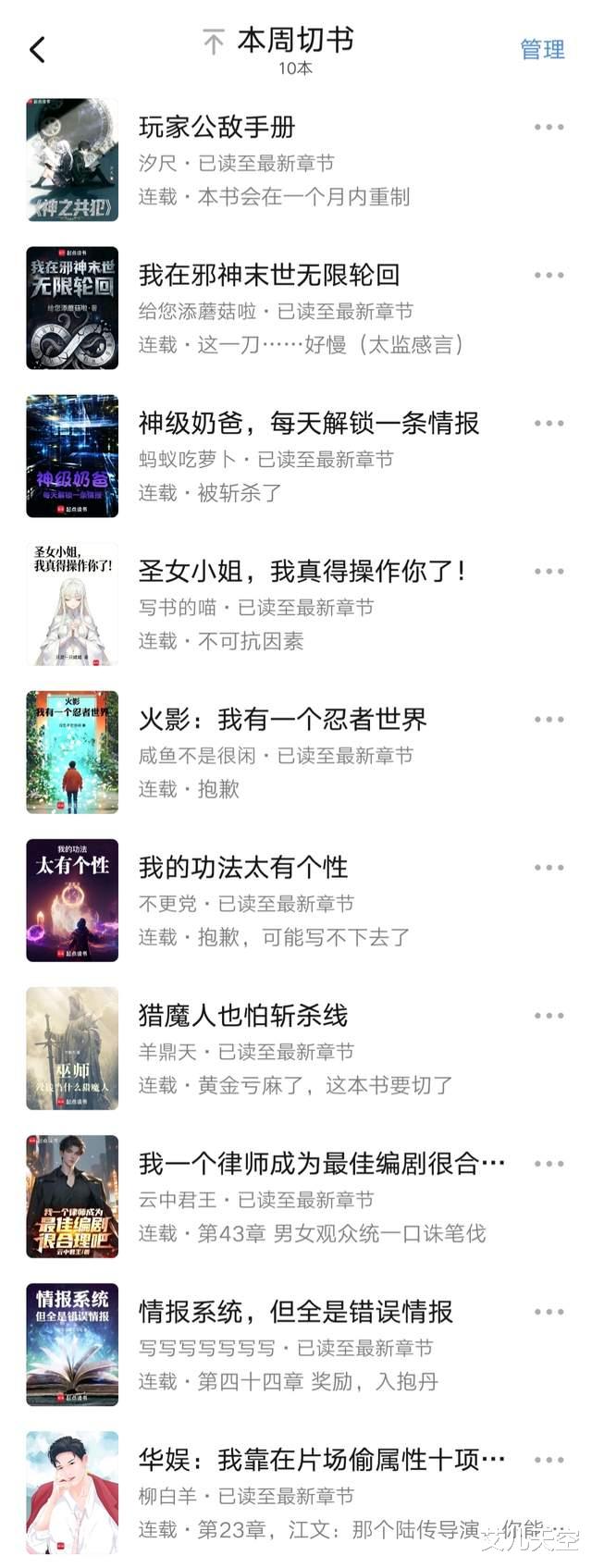Open more options for 火影：我有一个忍者世界
The width and height of the screenshot is (592, 1568).
click(549, 720)
